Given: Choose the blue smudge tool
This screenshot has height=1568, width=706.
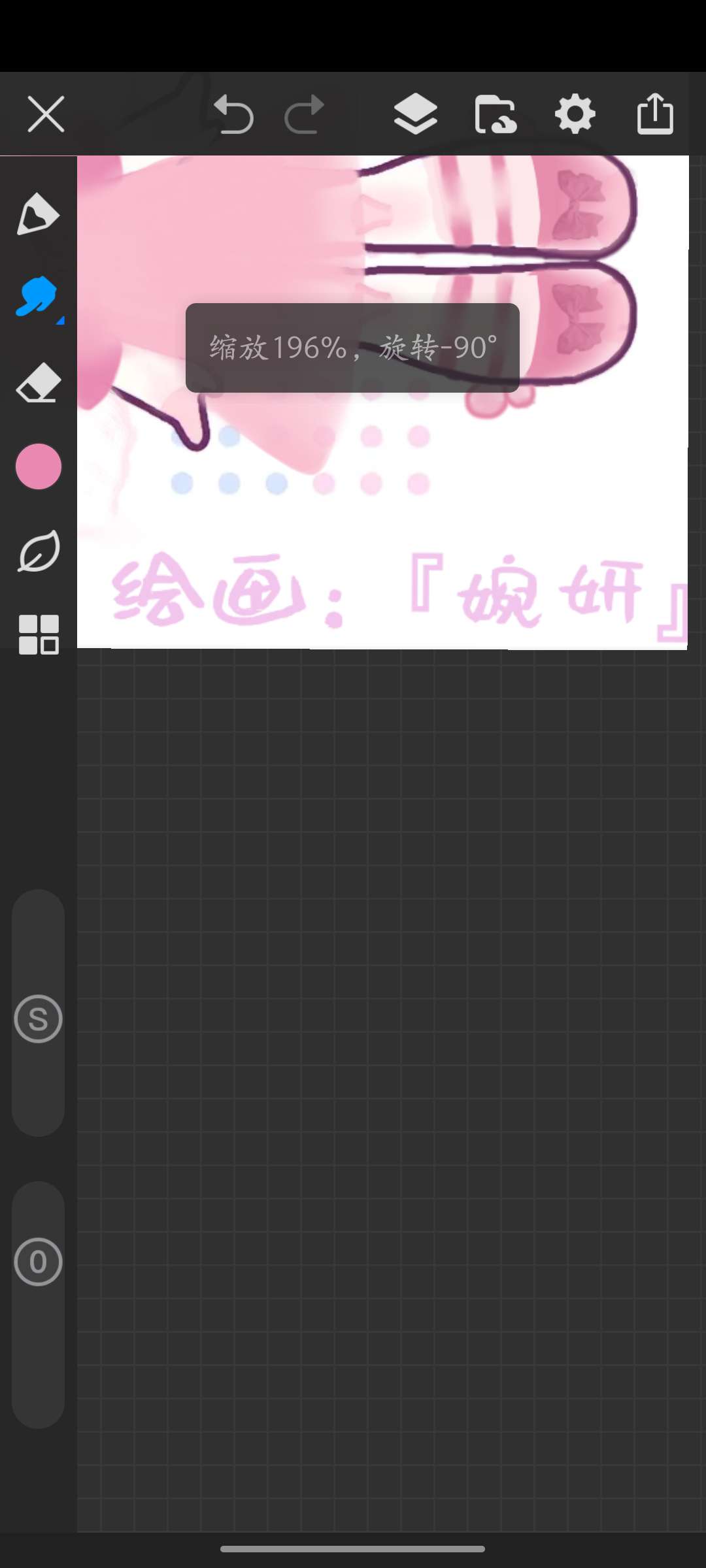Looking at the screenshot, I should pos(37,297).
